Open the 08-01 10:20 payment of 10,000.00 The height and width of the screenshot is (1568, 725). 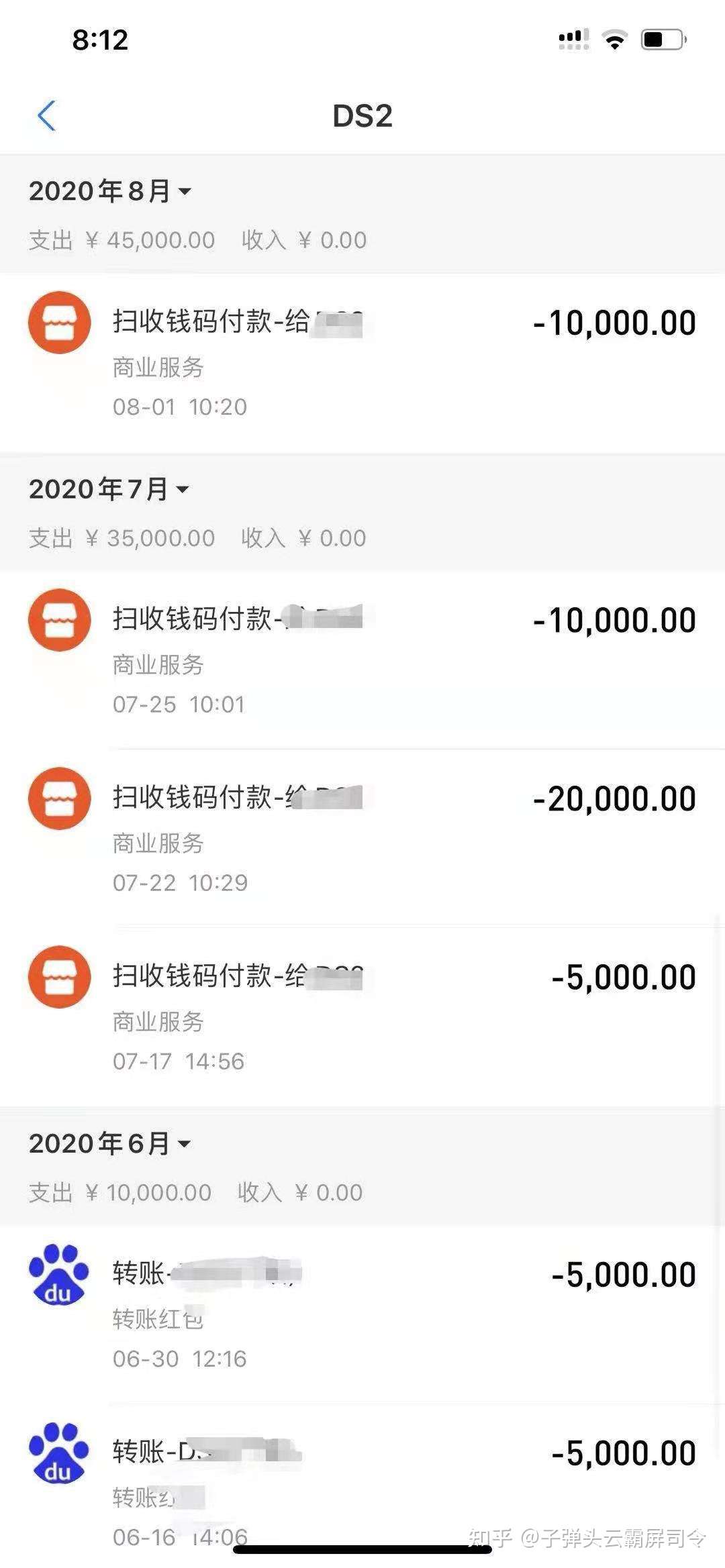point(362,363)
